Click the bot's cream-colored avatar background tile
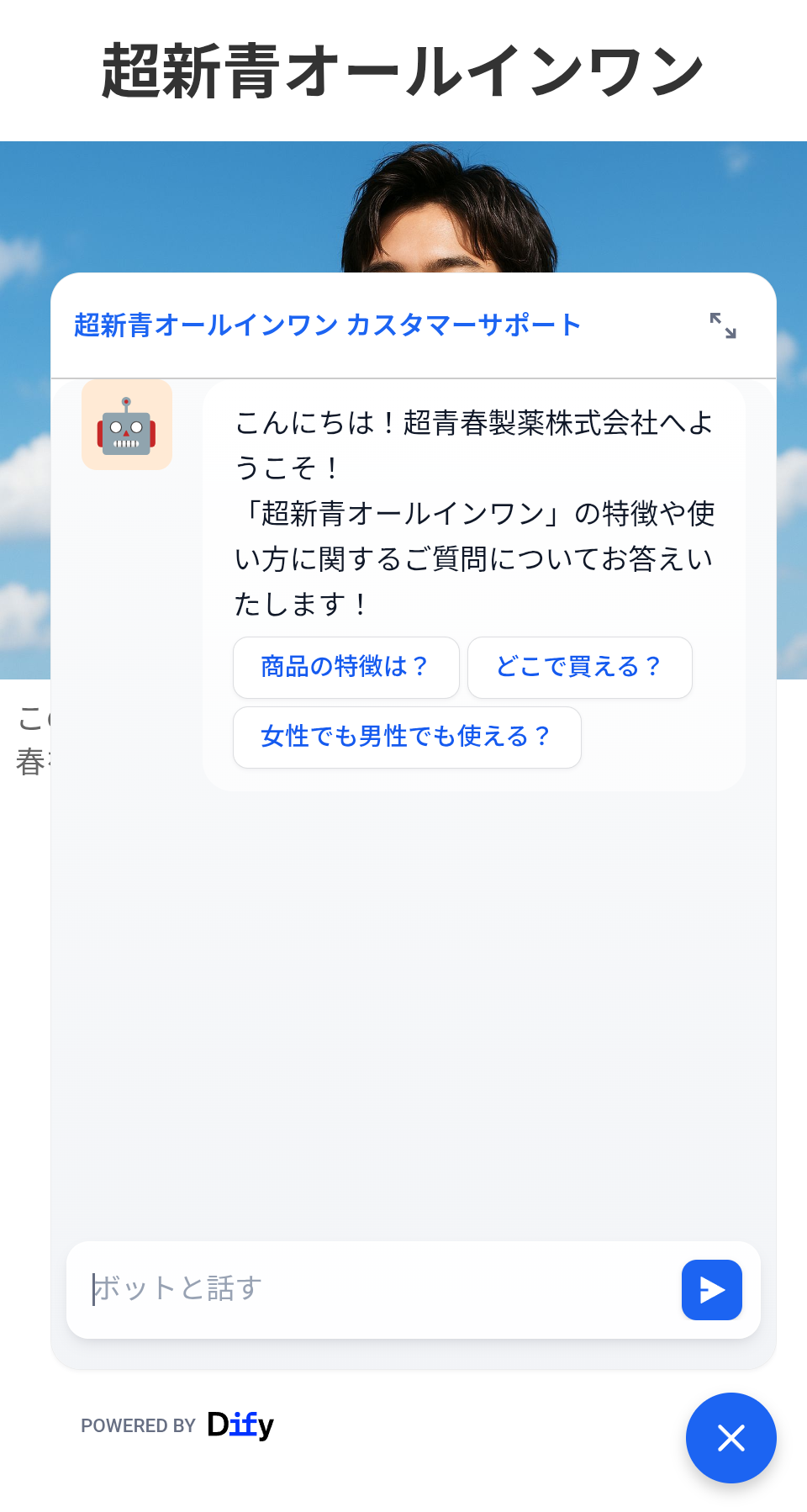807x1512 pixels. click(127, 425)
